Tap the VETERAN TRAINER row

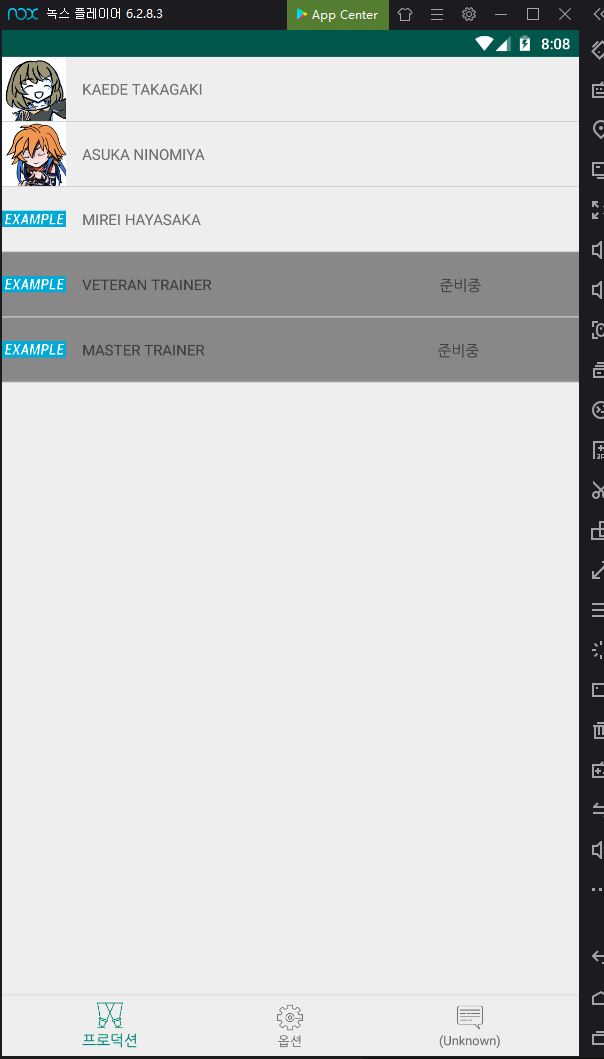290,284
